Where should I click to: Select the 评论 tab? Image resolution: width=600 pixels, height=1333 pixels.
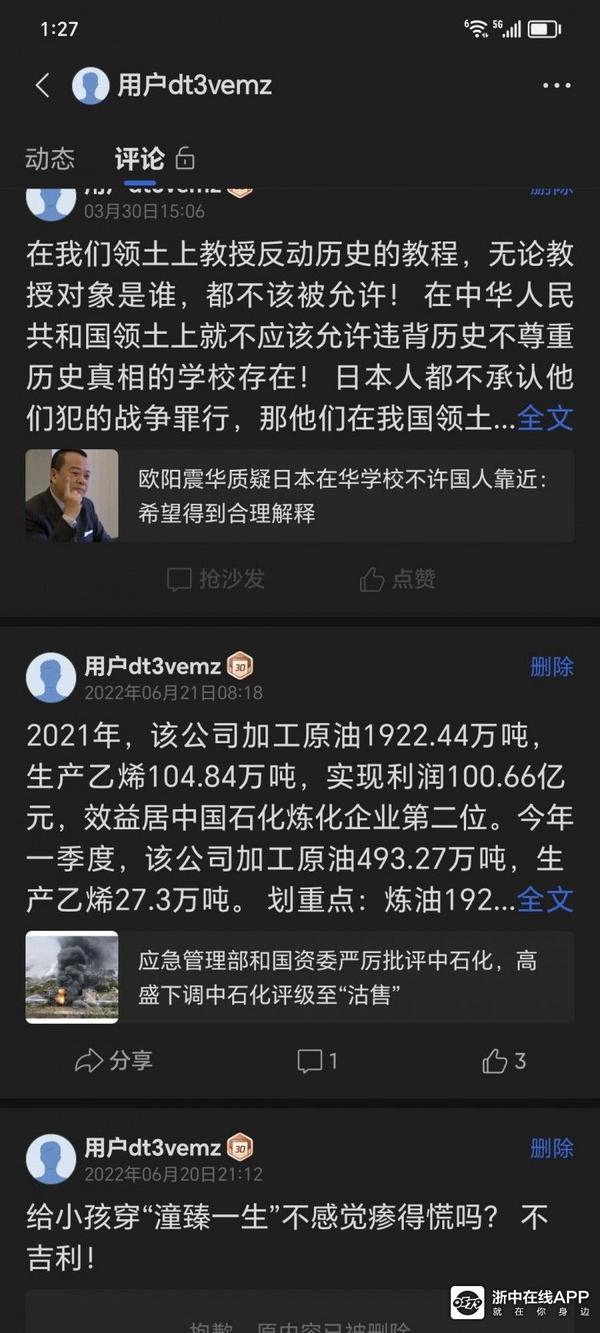pos(139,158)
